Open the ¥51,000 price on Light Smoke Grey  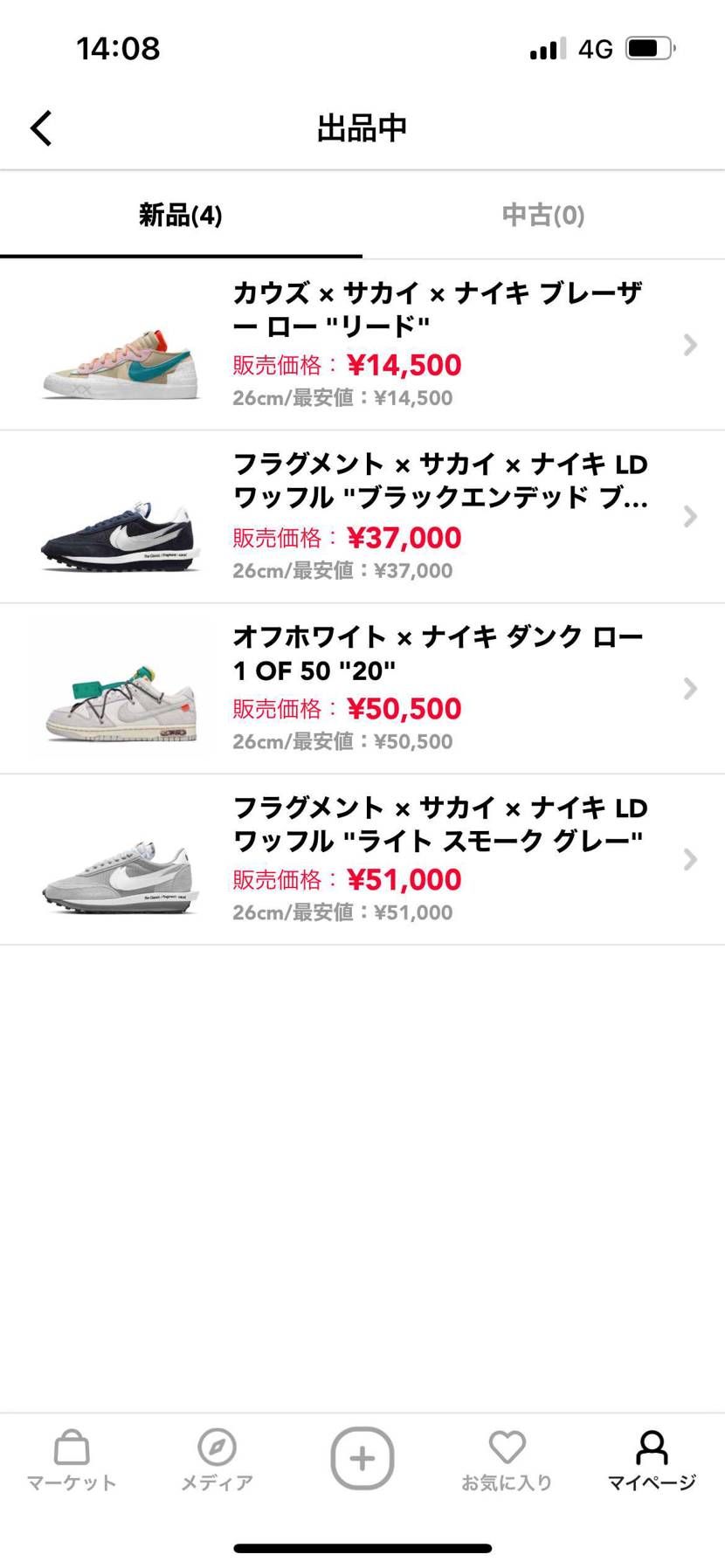[x=404, y=879]
